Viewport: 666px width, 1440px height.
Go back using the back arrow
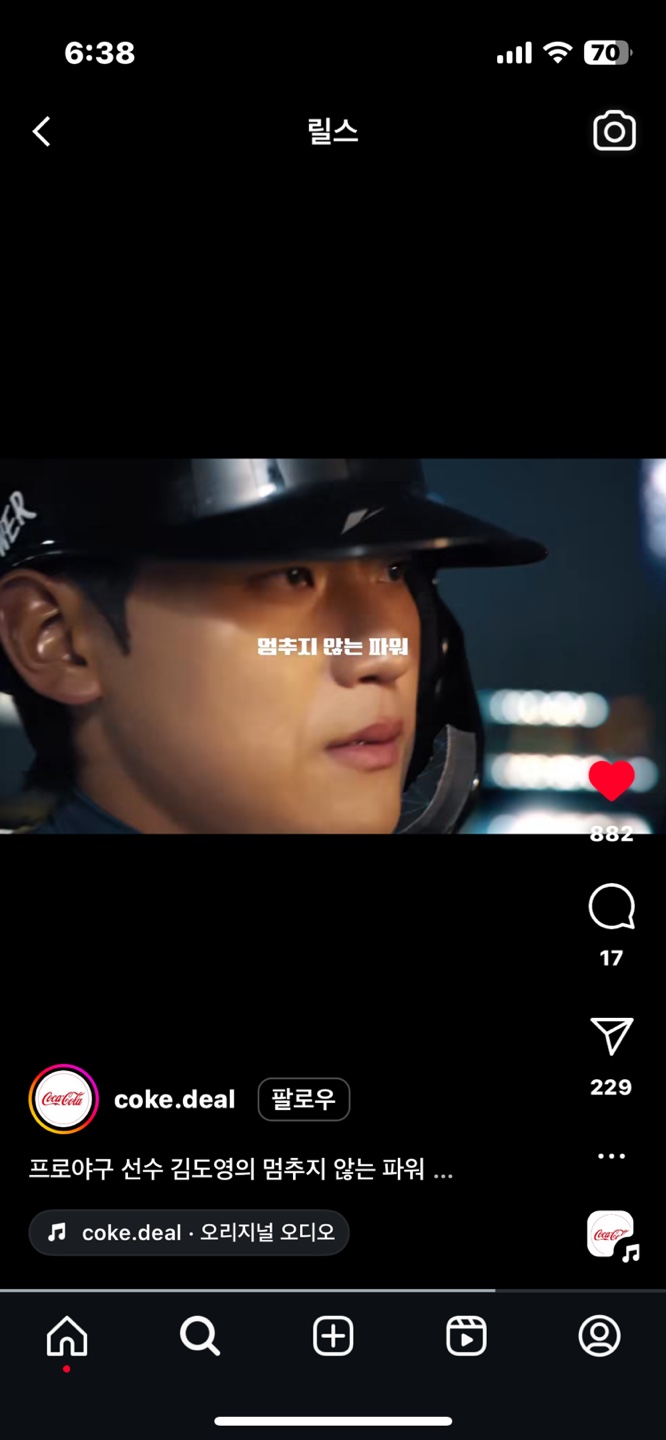click(41, 132)
